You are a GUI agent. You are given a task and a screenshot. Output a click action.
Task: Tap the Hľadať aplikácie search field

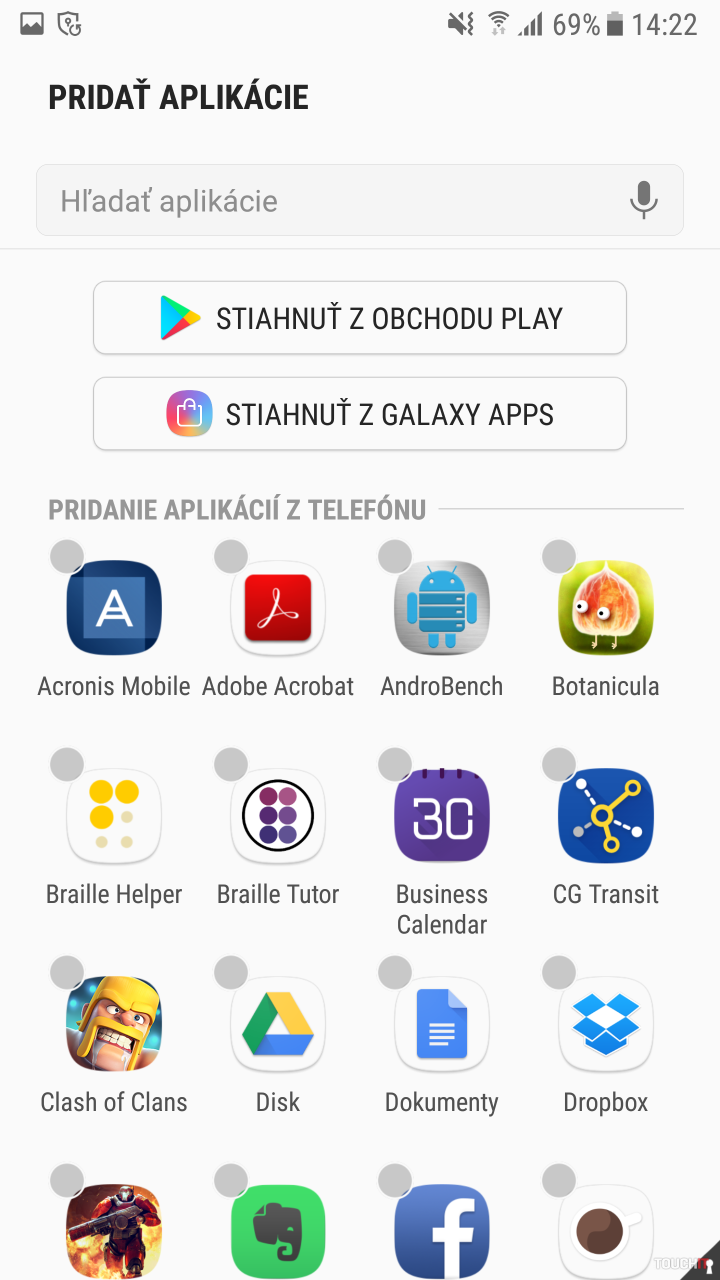(x=330, y=201)
